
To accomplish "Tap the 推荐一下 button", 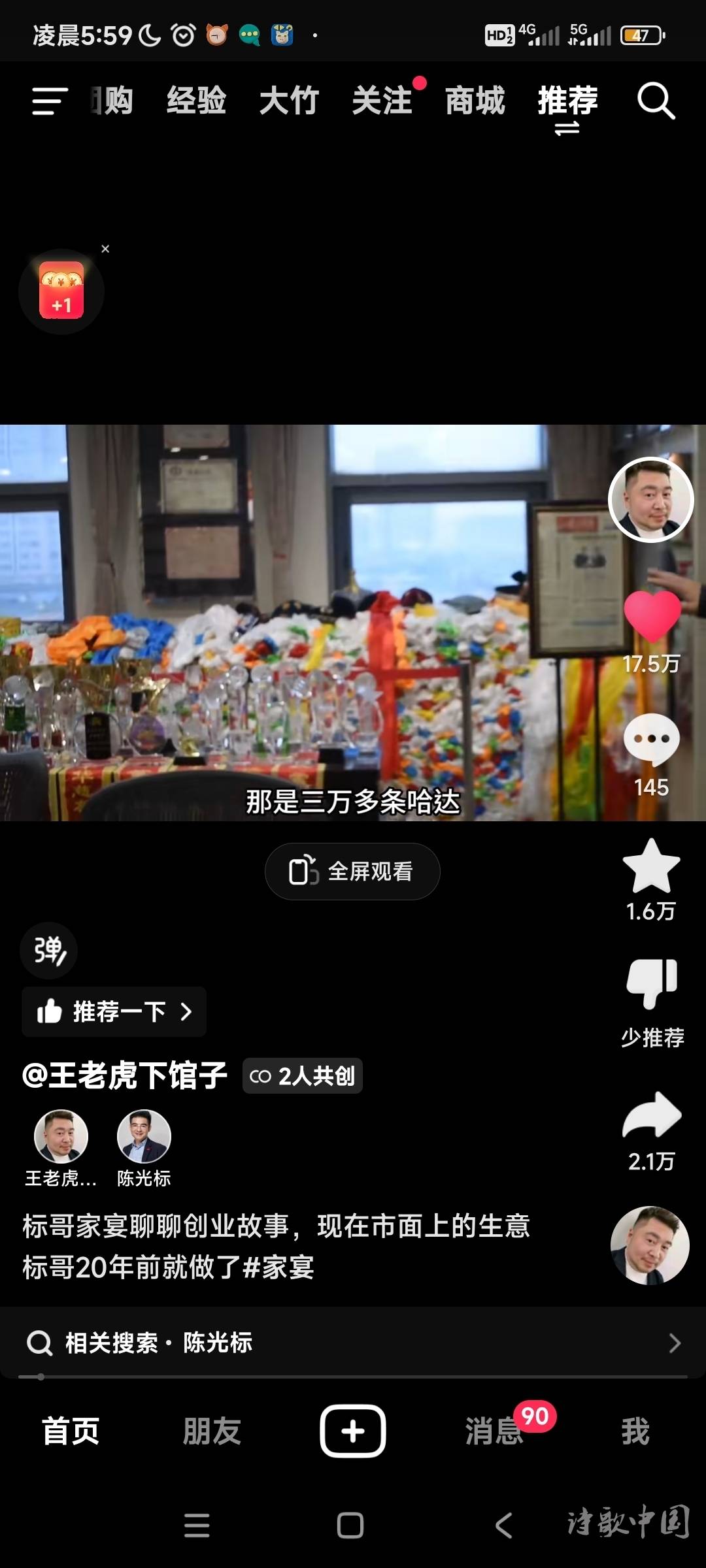I will [114, 1012].
